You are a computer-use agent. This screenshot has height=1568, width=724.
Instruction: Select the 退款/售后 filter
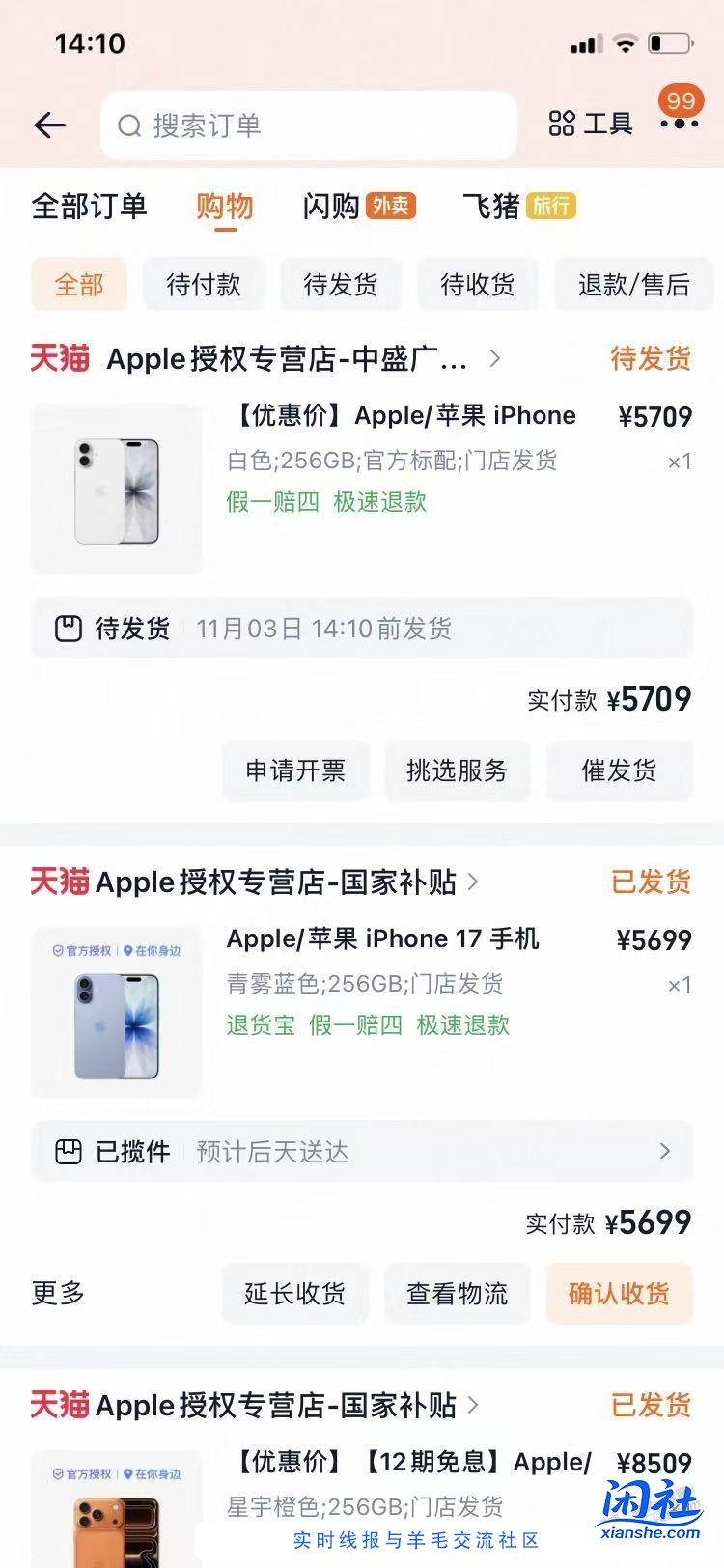[x=633, y=284]
